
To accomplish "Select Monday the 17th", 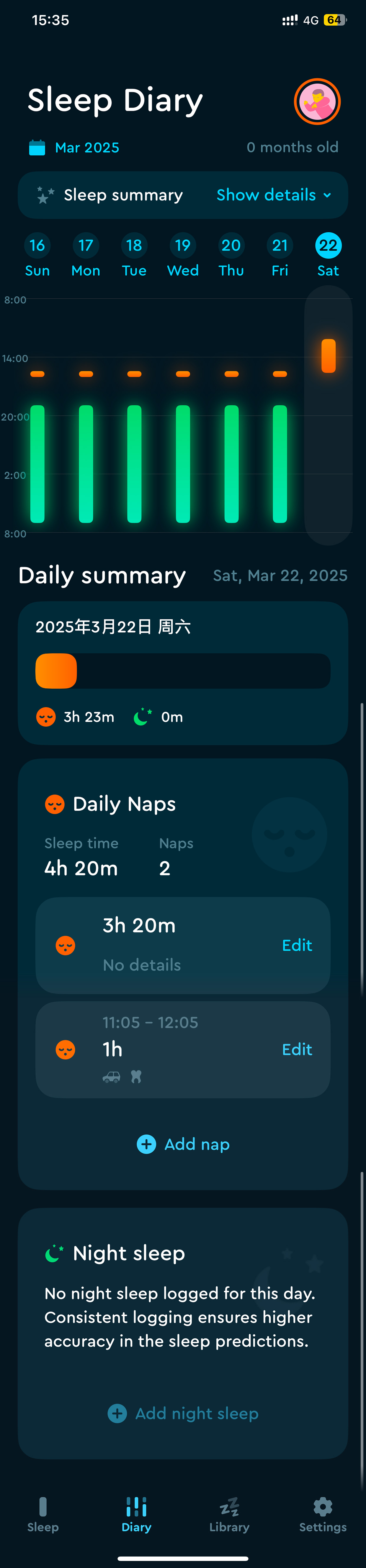I will (x=86, y=256).
